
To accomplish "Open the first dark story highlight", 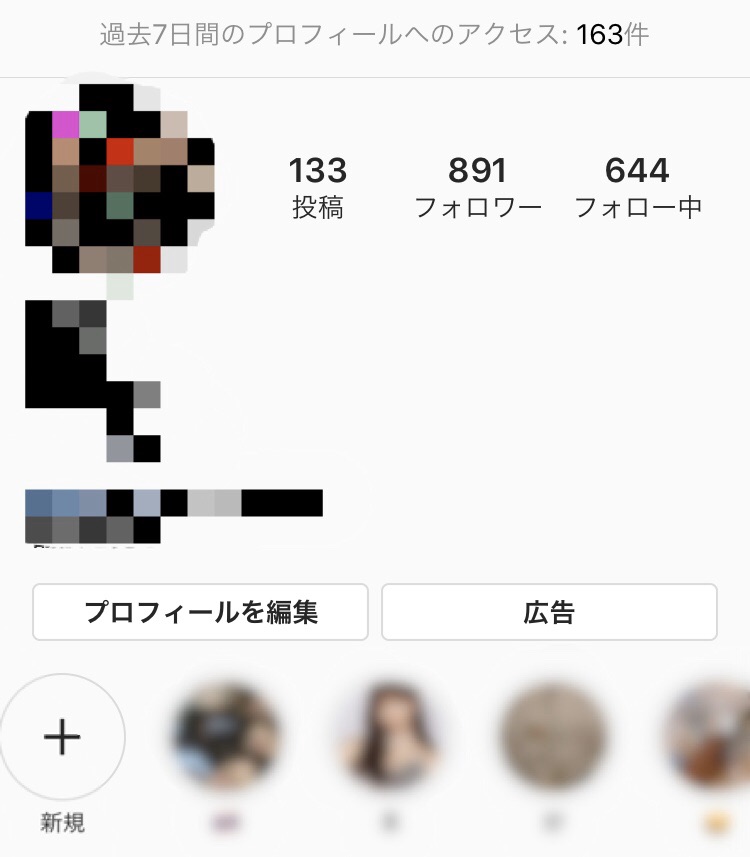I will coord(226,737).
